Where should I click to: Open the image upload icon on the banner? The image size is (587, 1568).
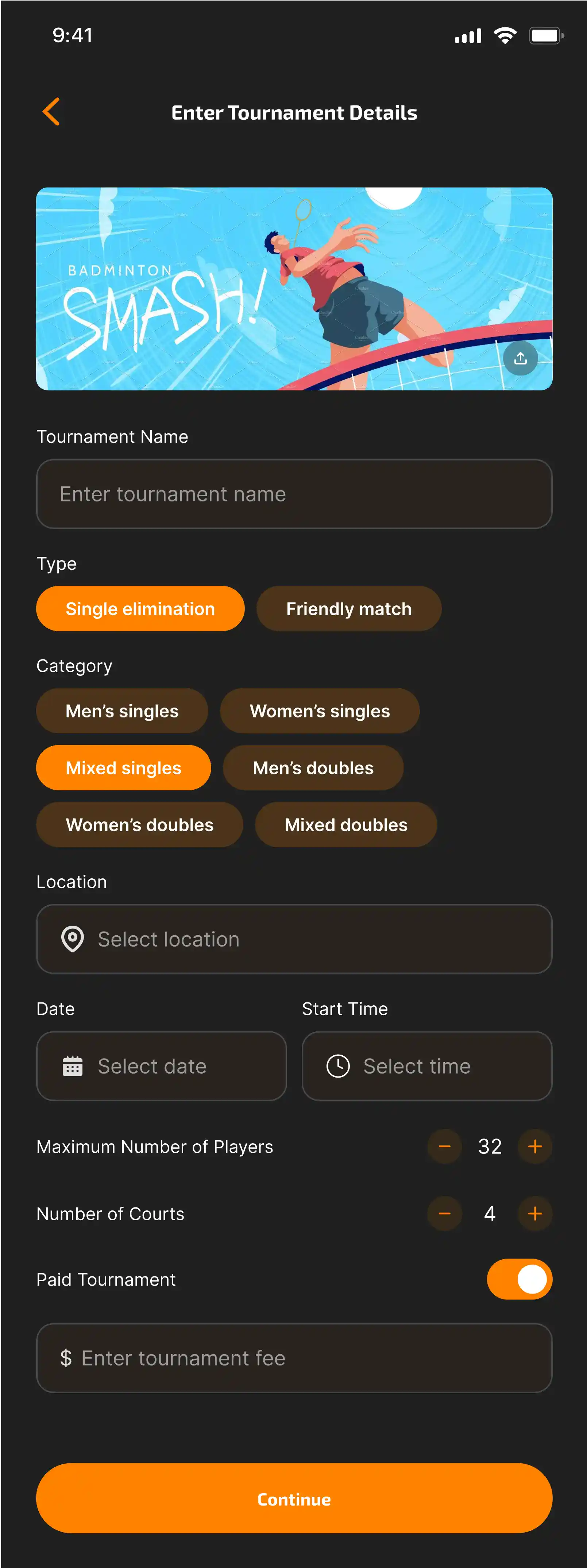click(520, 359)
